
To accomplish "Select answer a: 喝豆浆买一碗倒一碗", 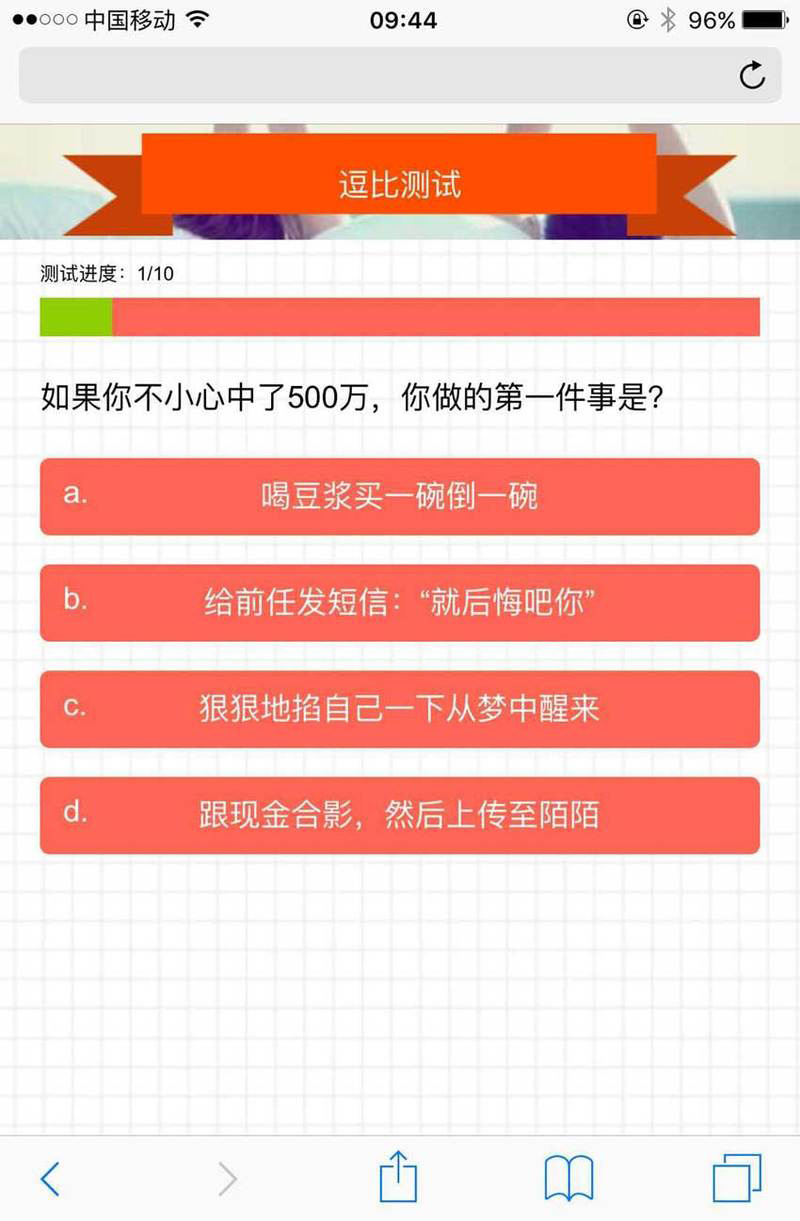I will (399, 497).
